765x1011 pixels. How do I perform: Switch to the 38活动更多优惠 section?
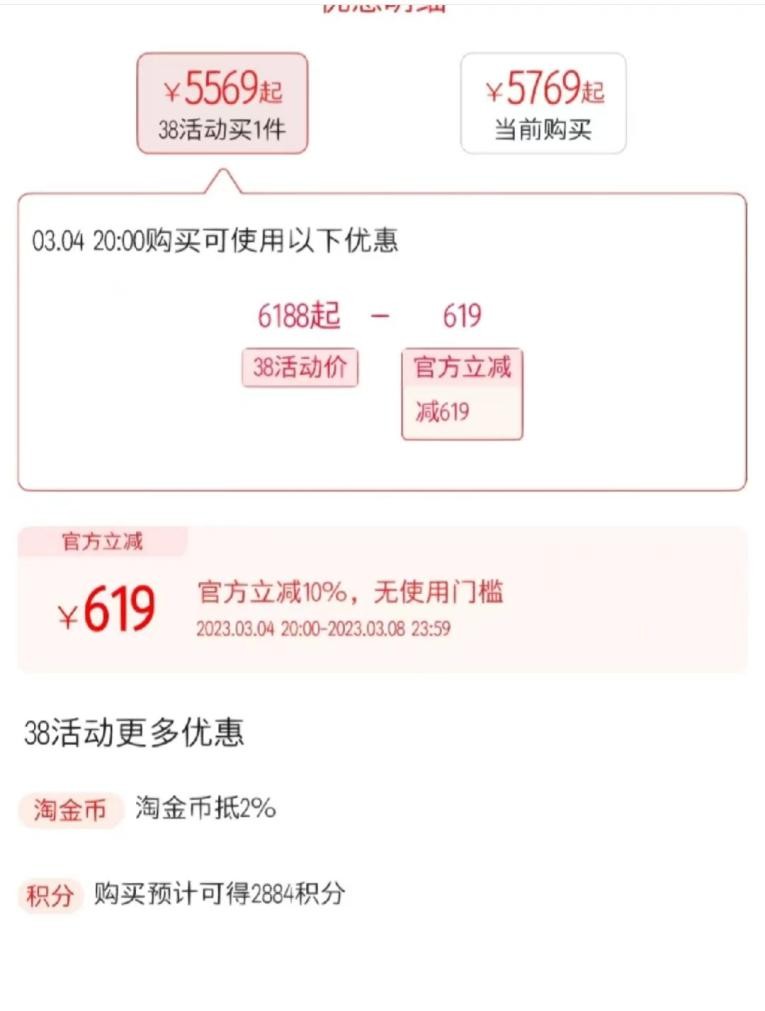(136, 732)
